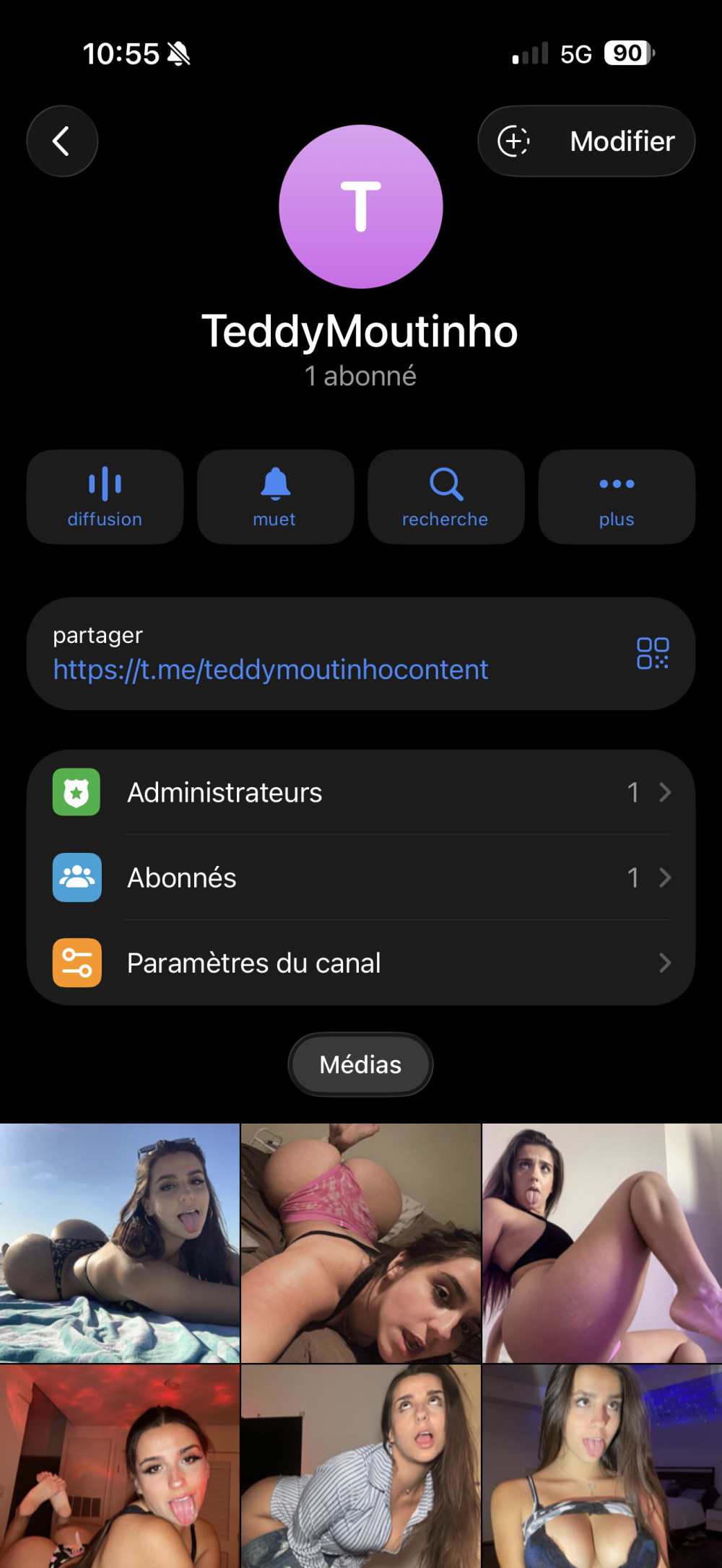Open recherche to search the channel
The height and width of the screenshot is (1568, 722).
coord(445,496)
